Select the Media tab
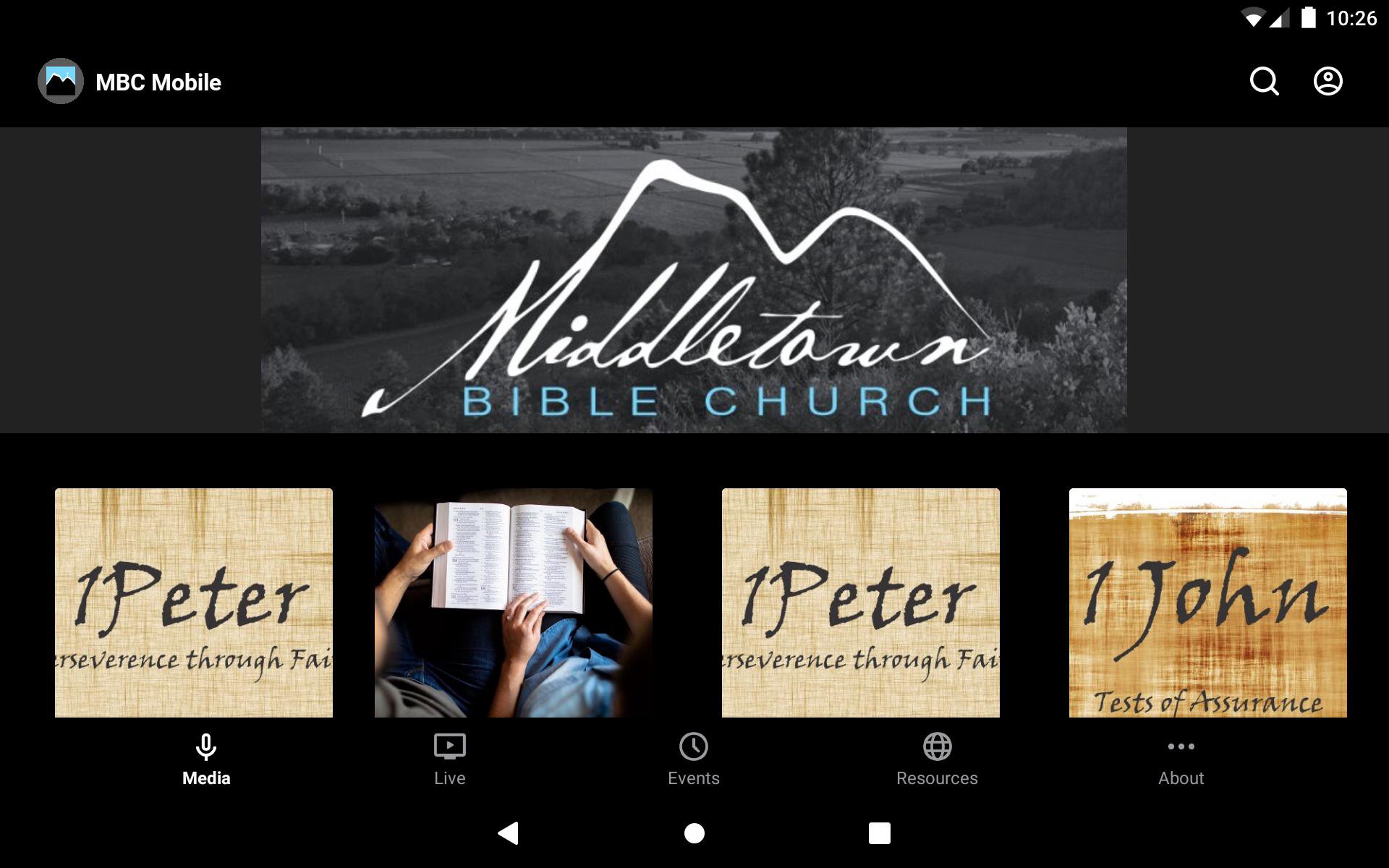The width and height of the screenshot is (1389, 868). point(206,759)
